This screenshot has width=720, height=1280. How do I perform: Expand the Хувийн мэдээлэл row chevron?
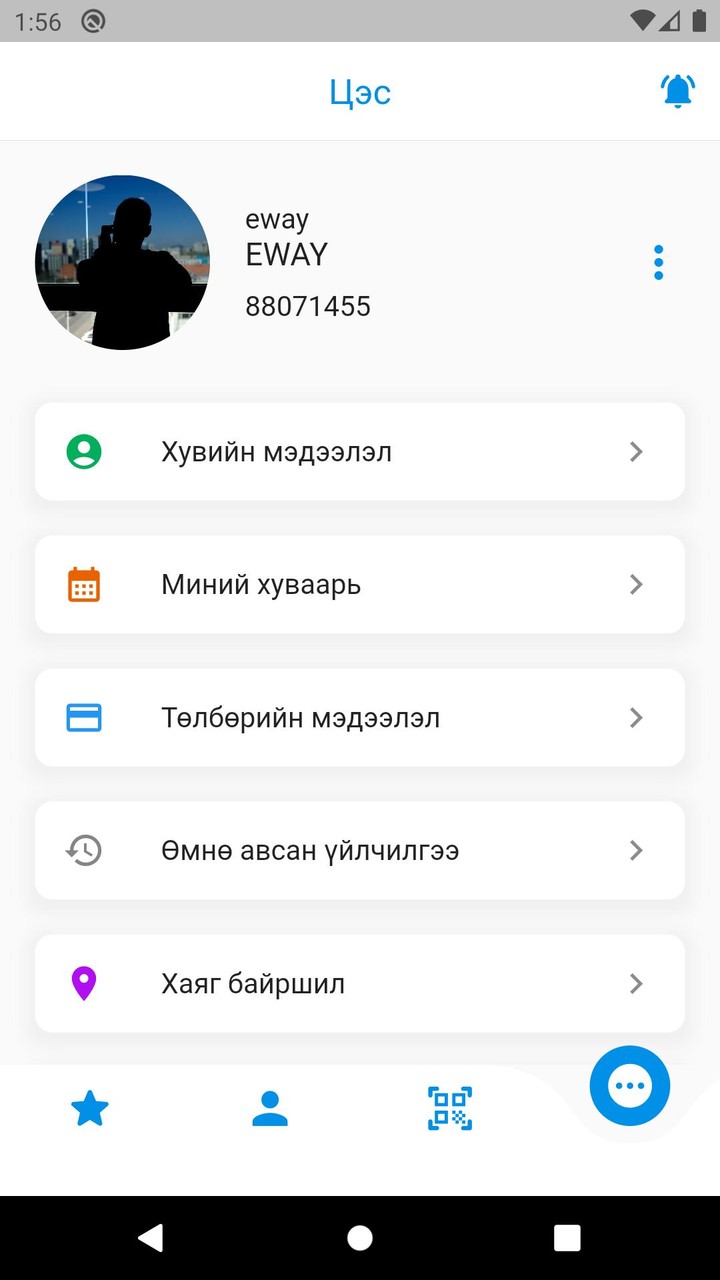(636, 451)
